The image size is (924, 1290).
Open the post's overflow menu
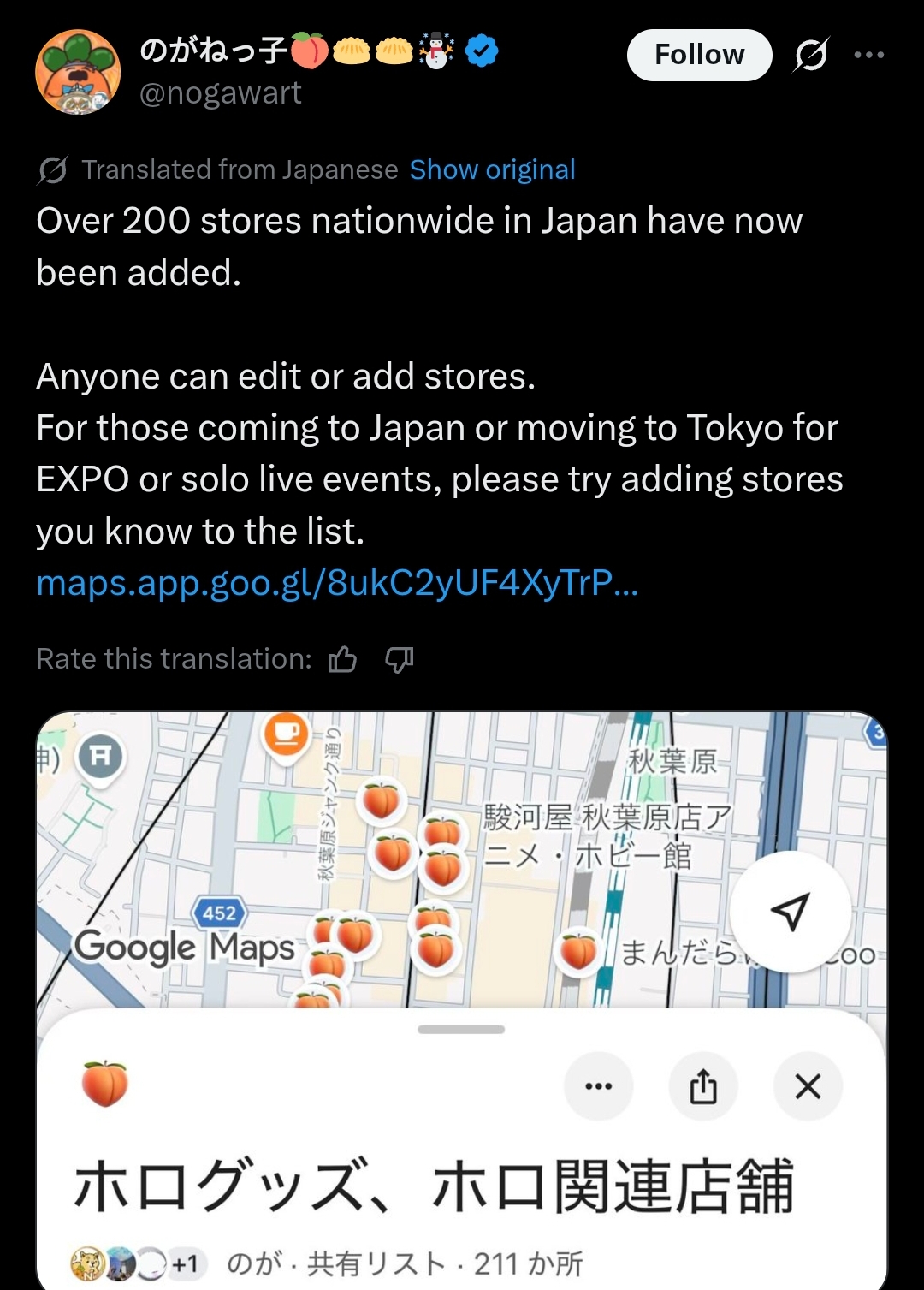(868, 55)
